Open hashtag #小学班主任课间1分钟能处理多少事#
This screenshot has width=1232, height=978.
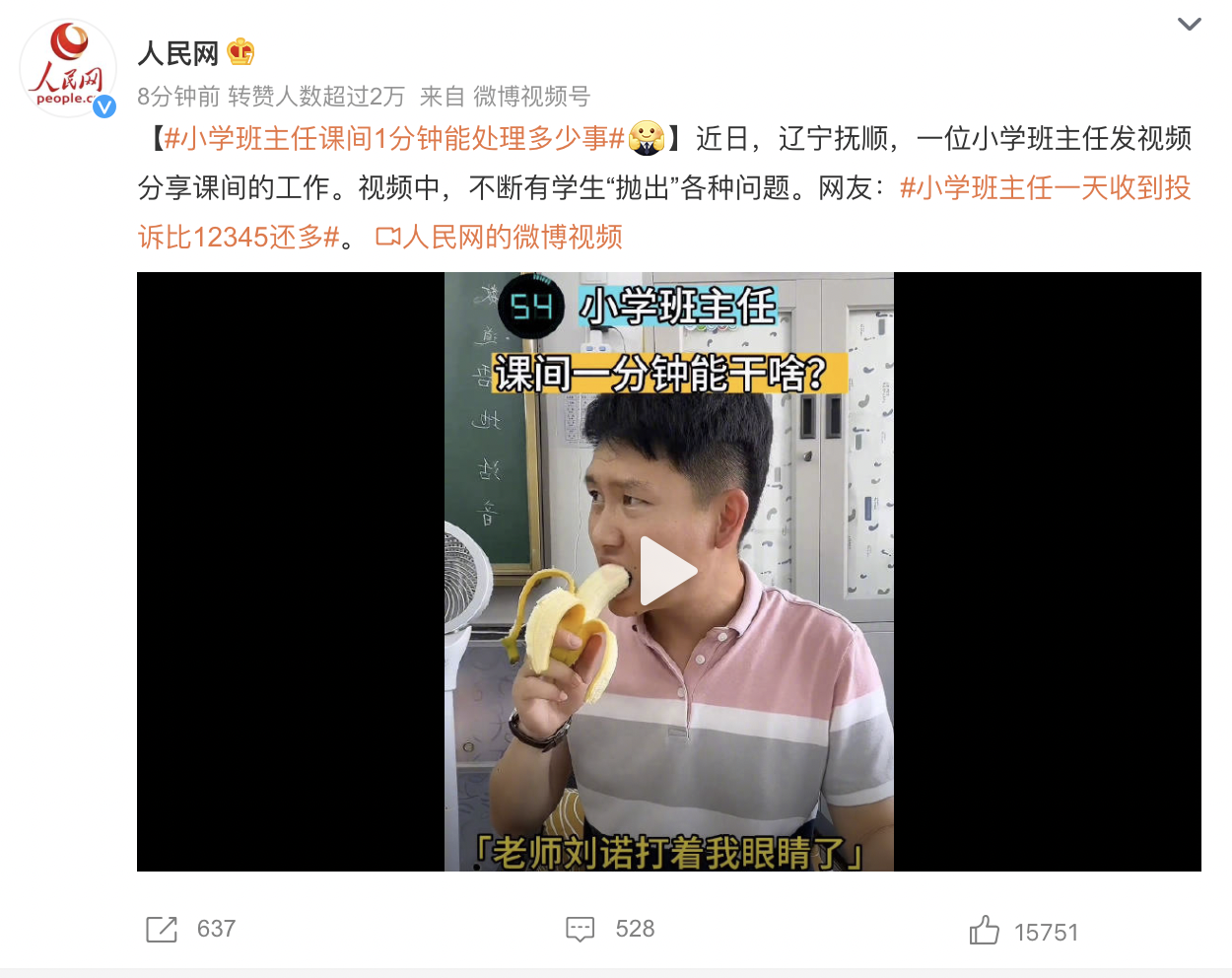click(394, 139)
